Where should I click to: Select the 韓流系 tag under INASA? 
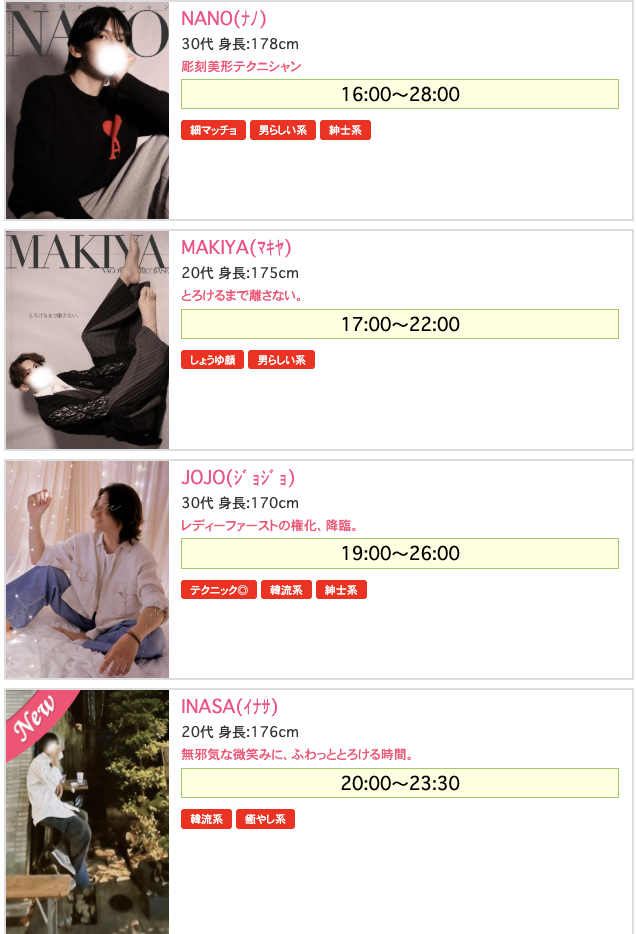[207, 819]
